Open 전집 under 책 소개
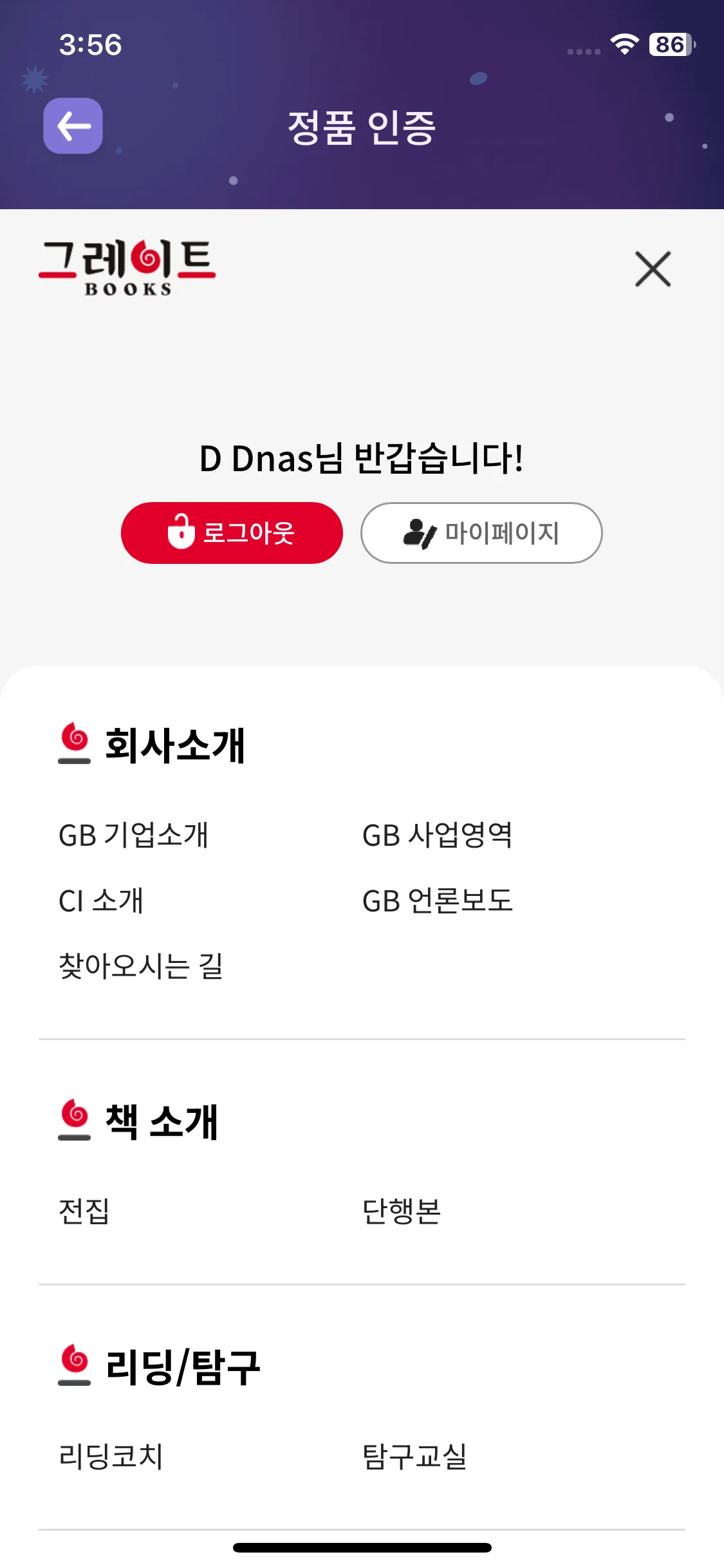This screenshot has height=1568, width=724. (84, 1211)
